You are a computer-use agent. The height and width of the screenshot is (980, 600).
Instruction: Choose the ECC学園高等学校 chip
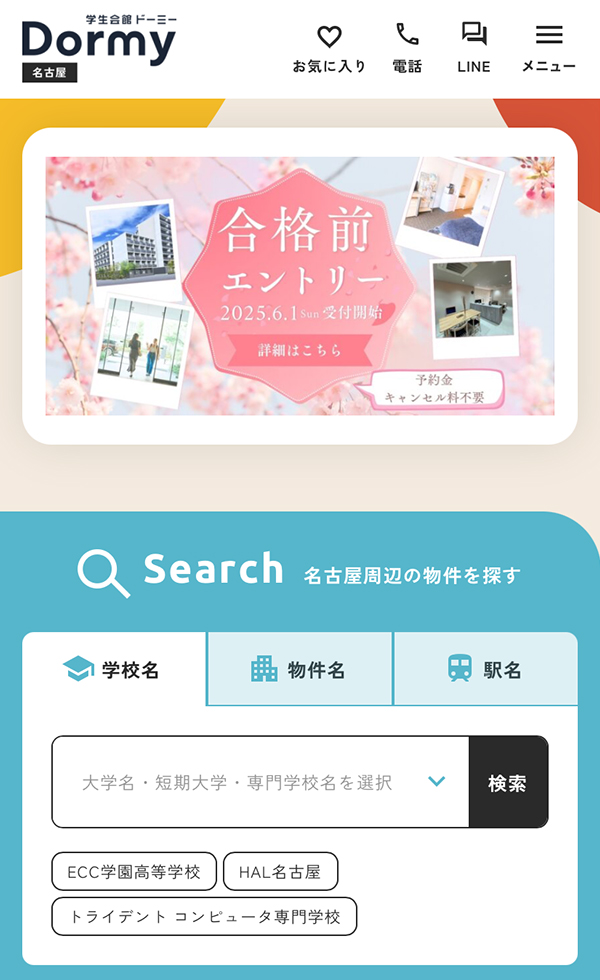[134, 871]
